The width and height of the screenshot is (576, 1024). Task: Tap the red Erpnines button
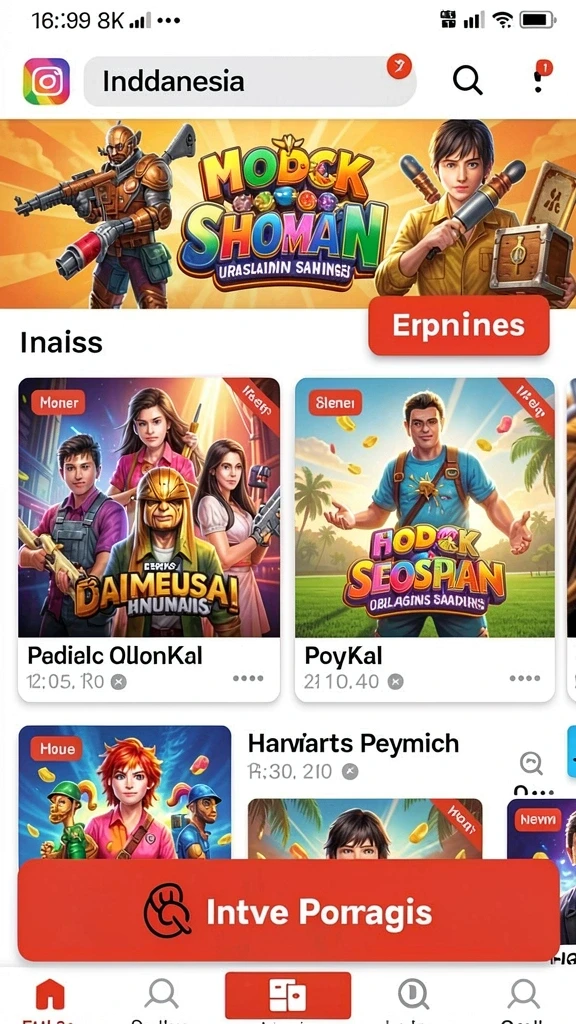[458, 325]
